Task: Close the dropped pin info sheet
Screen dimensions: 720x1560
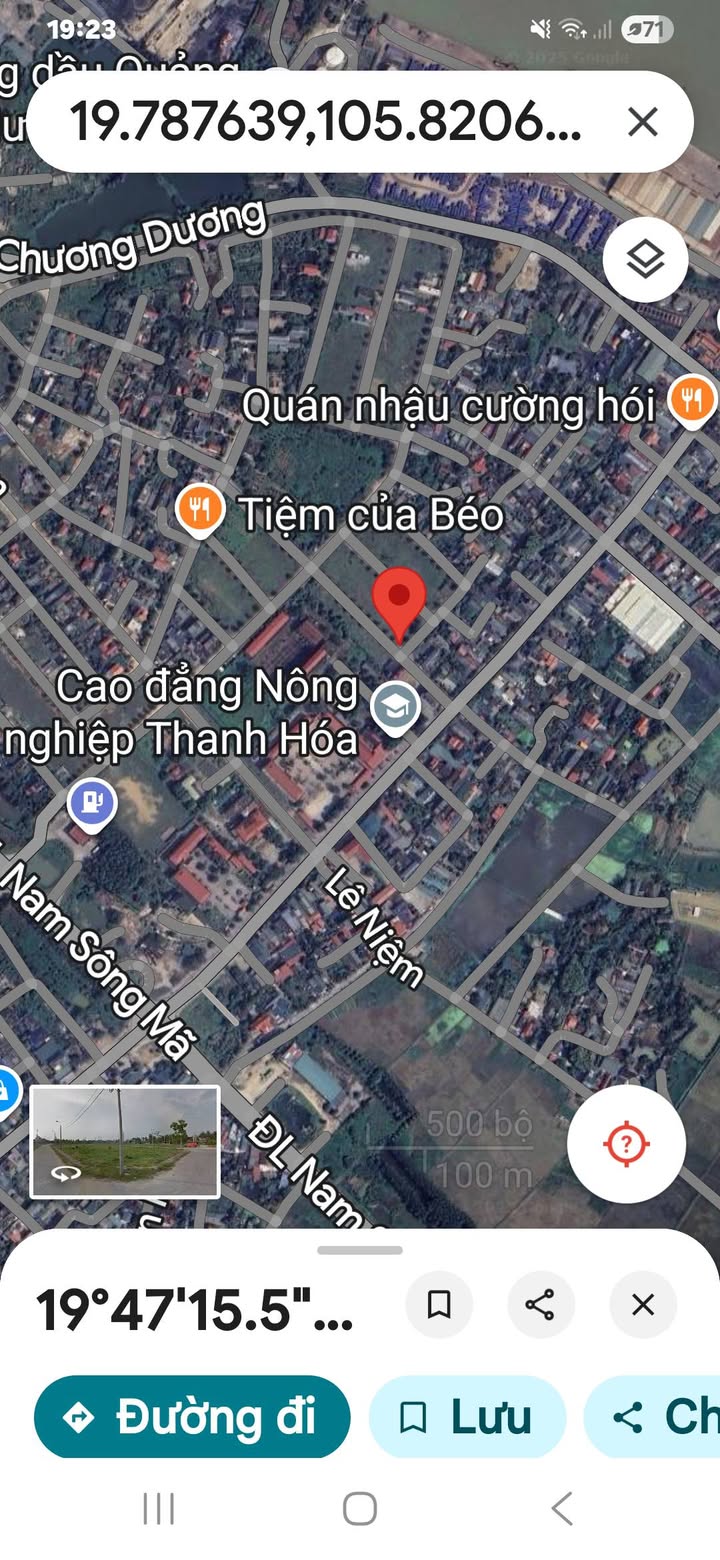Action: tap(643, 1305)
